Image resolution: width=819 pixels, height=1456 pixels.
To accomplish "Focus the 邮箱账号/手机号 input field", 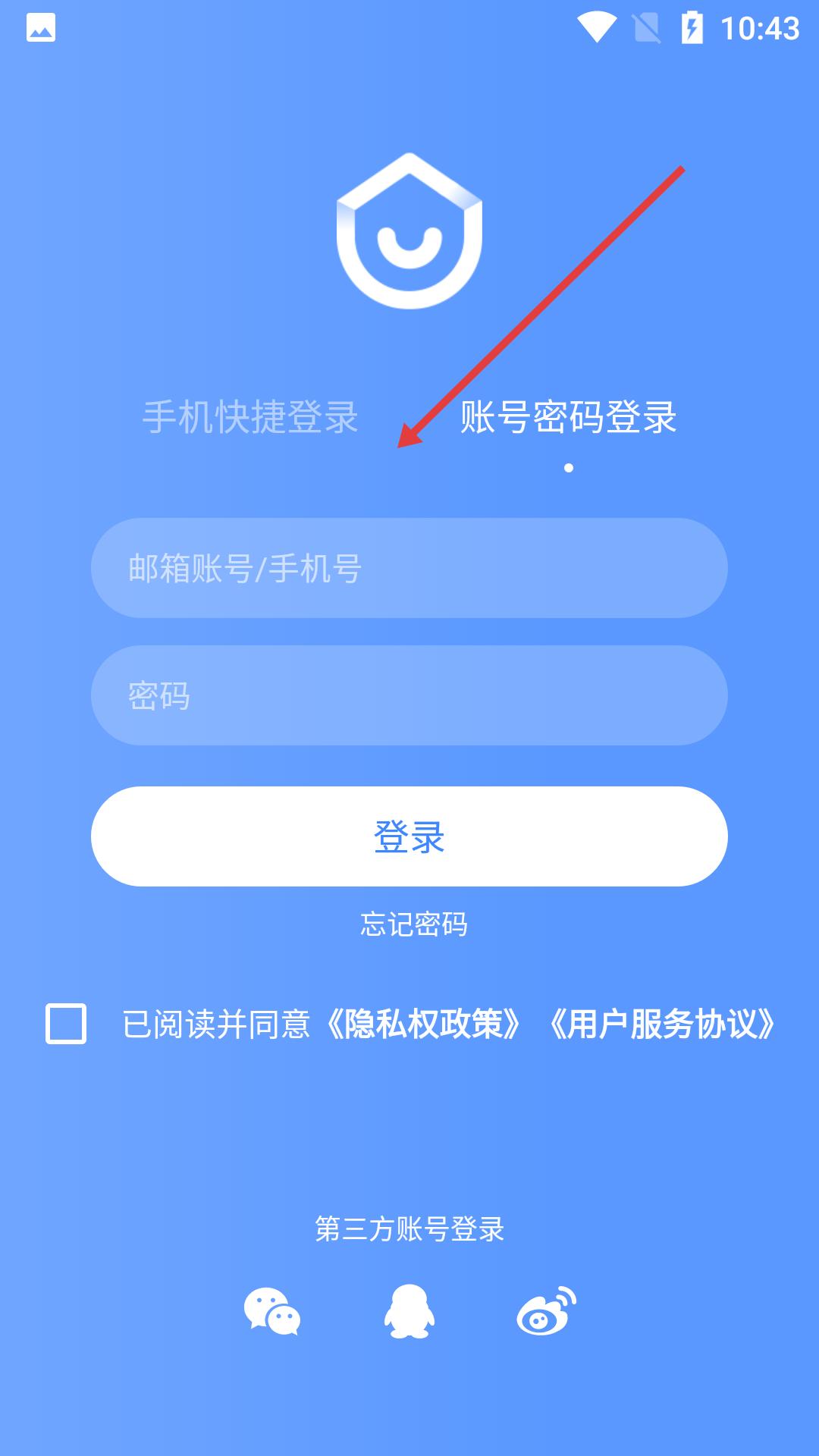I will (409, 568).
